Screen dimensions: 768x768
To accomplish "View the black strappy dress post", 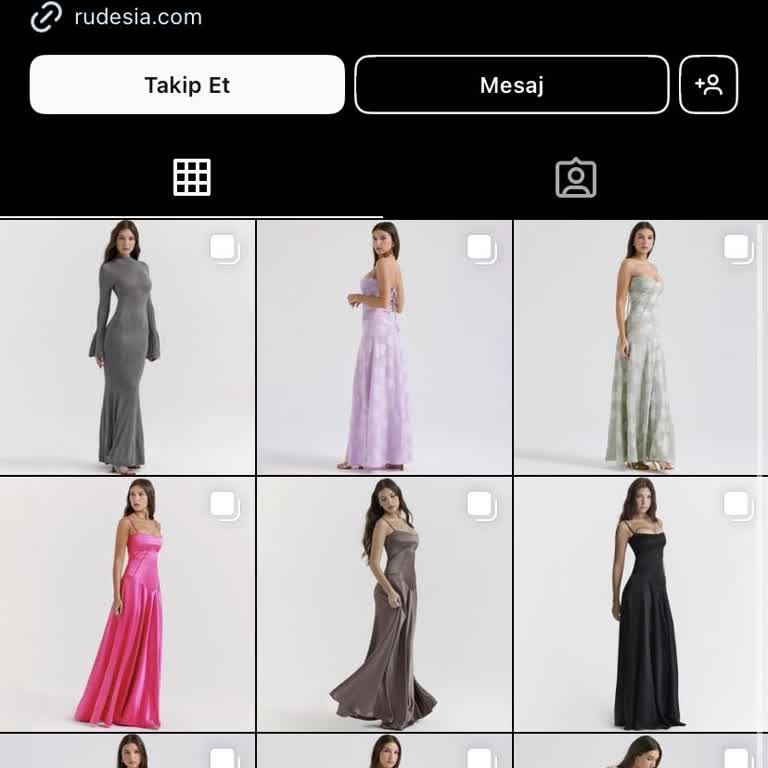I will click(640, 604).
